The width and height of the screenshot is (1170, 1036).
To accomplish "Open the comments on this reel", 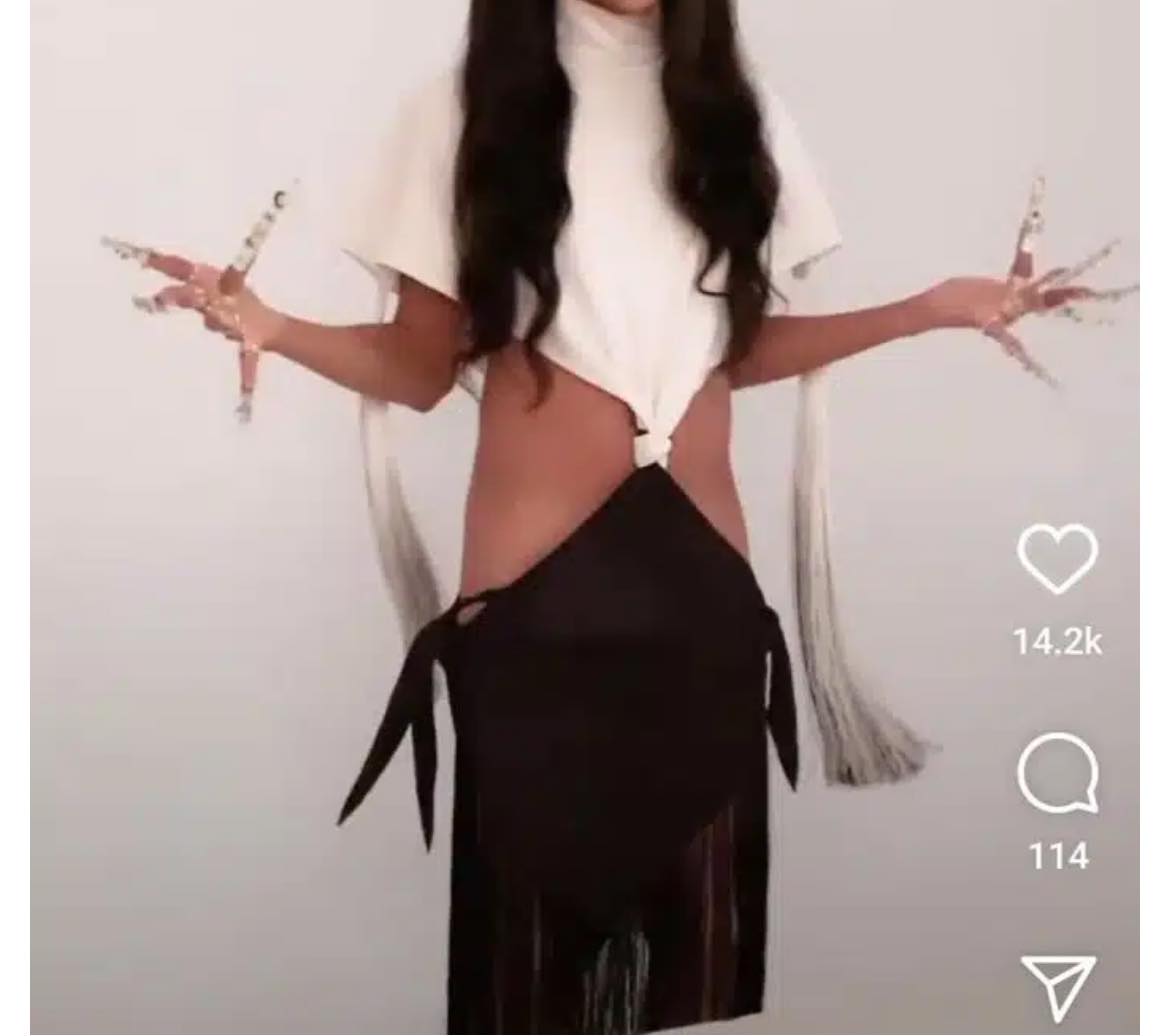I will point(1057,773).
